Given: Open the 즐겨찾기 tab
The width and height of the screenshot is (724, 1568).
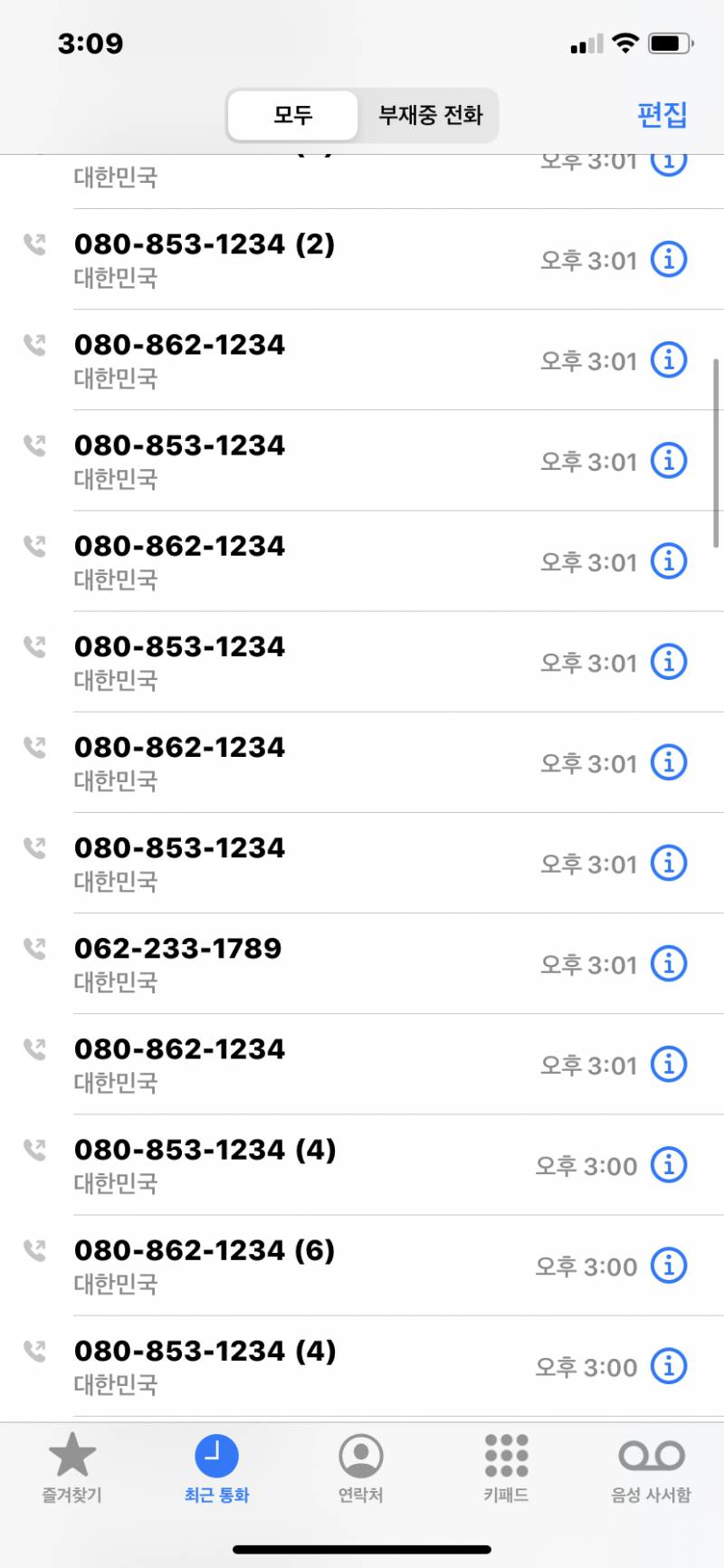Looking at the screenshot, I should [72, 1468].
